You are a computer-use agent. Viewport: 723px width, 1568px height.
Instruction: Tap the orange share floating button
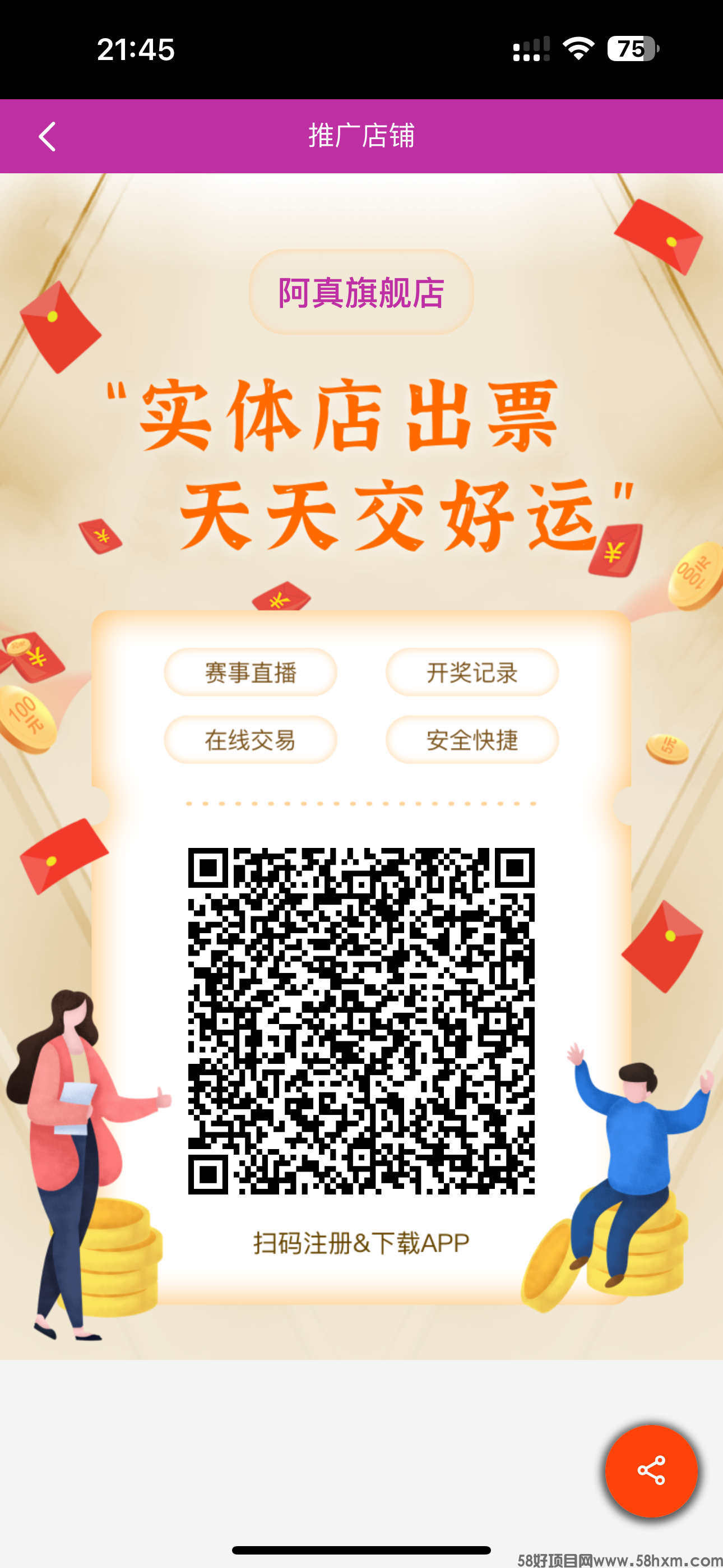pos(651,1470)
